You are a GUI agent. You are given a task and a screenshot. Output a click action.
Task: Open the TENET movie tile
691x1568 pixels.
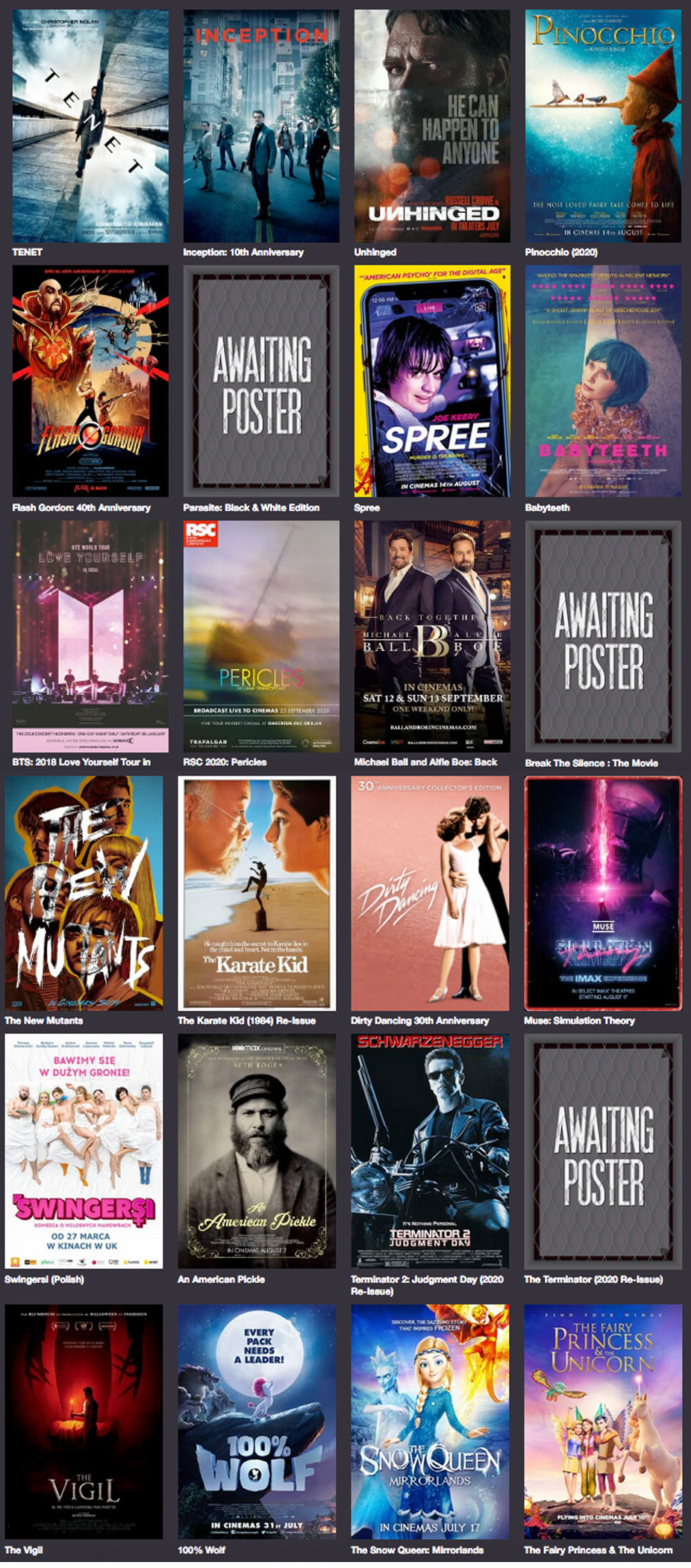(90, 125)
